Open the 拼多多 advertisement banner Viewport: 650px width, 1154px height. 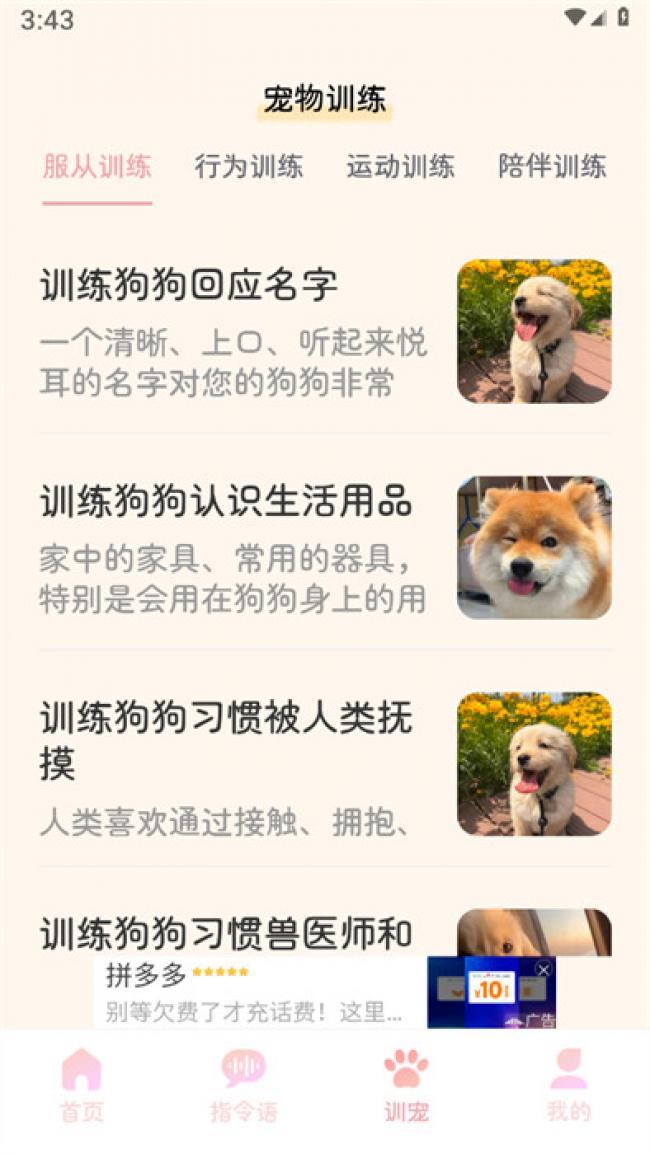click(260, 993)
